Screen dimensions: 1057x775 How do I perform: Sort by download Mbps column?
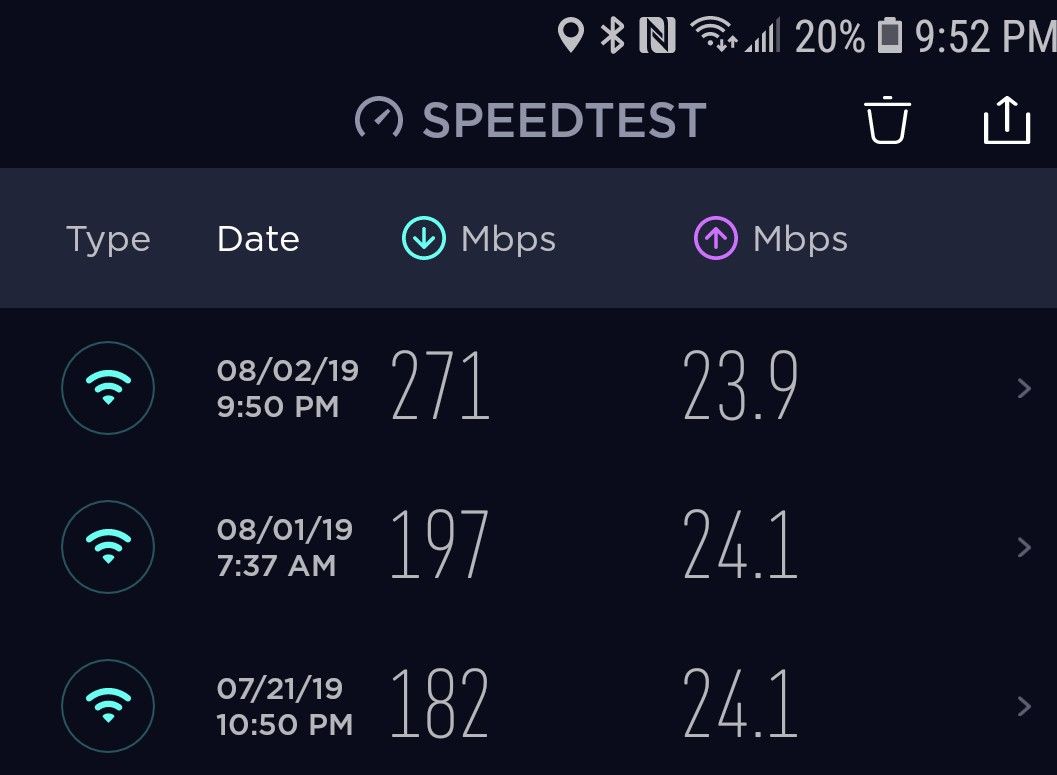point(479,239)
